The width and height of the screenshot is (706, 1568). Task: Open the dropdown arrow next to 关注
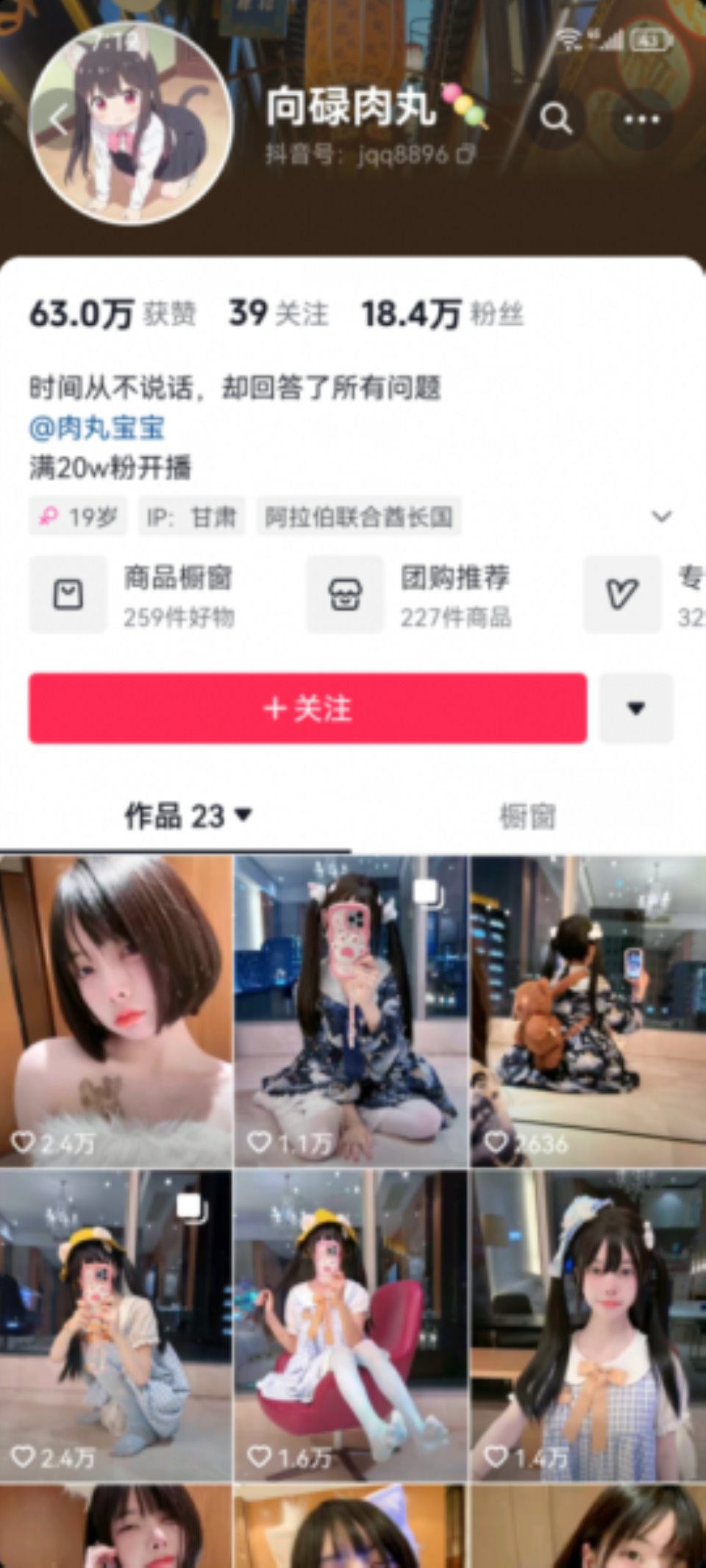pos(635,709)
